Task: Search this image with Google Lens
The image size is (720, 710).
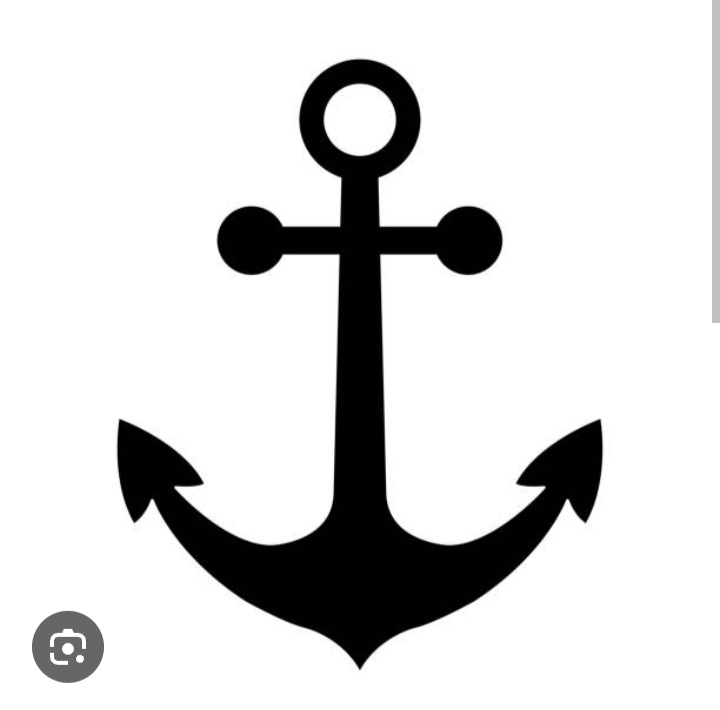Action: tap(67, 647)
